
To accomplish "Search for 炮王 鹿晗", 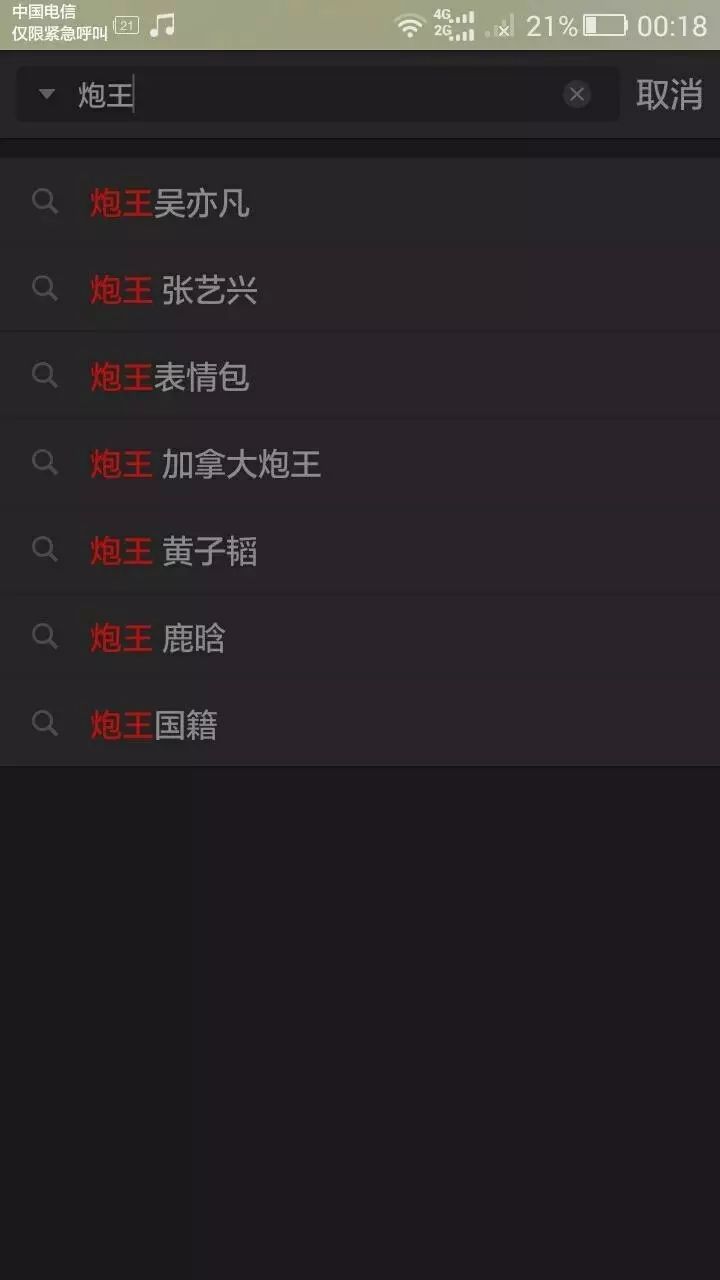I will pyautogui.click(x=360, y=637).
